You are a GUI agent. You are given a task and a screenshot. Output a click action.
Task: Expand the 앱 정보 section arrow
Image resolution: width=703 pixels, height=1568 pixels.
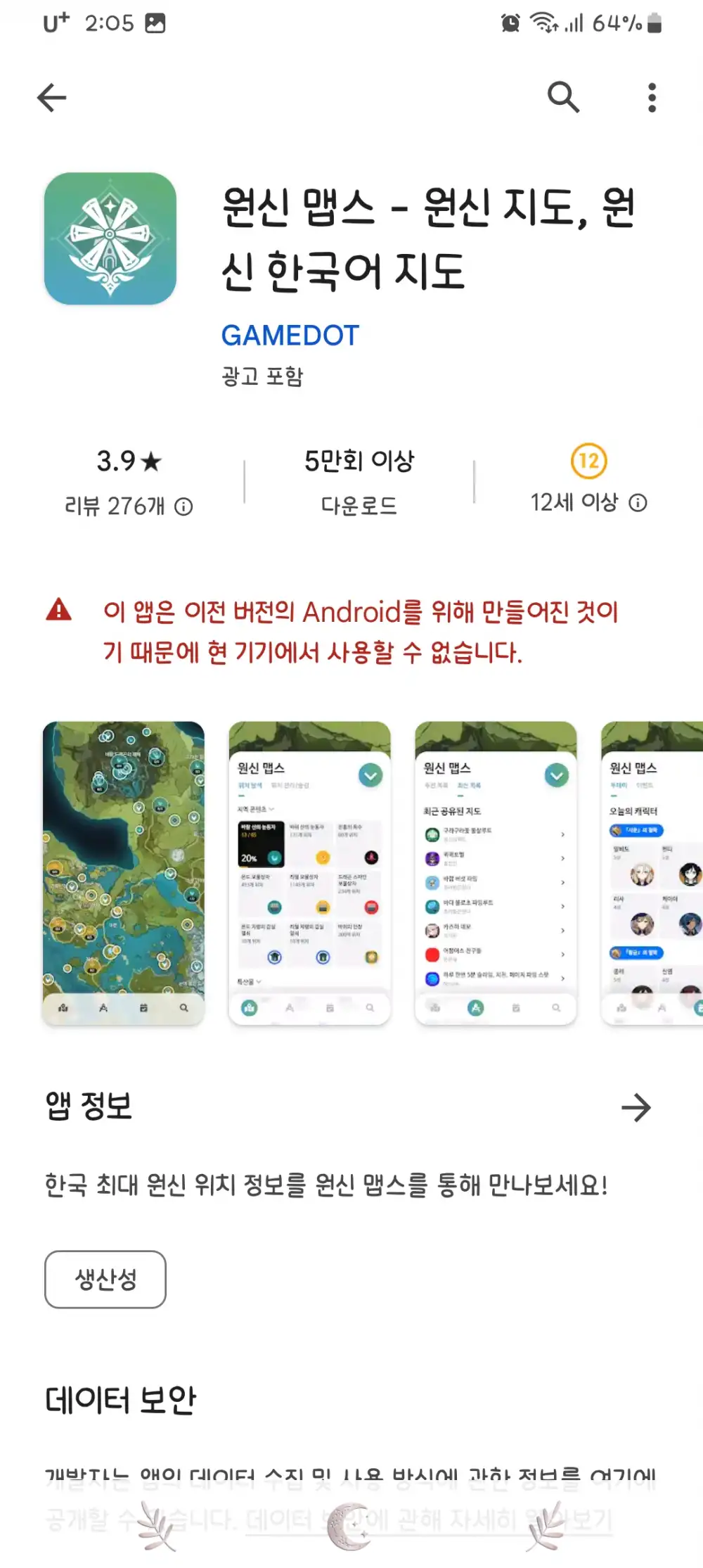[x=636, y=1108]
